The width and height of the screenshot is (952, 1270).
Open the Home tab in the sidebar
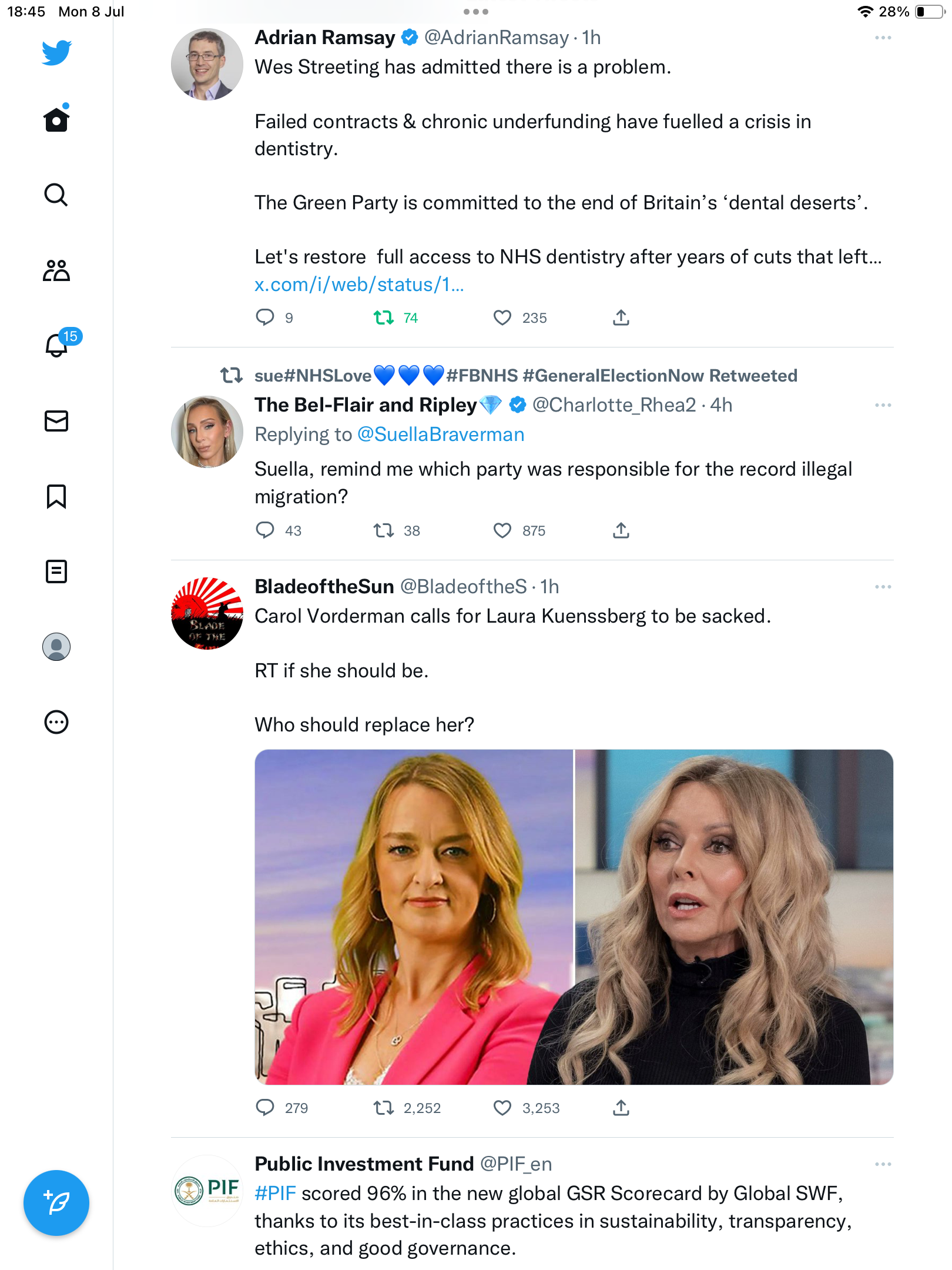(56, 120)
